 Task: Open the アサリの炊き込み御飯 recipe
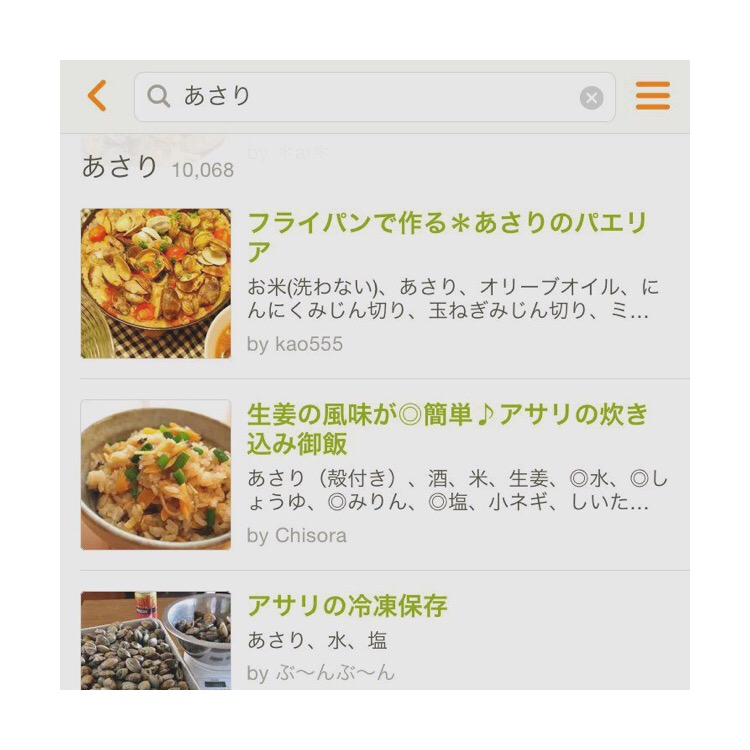coord(448,428)
